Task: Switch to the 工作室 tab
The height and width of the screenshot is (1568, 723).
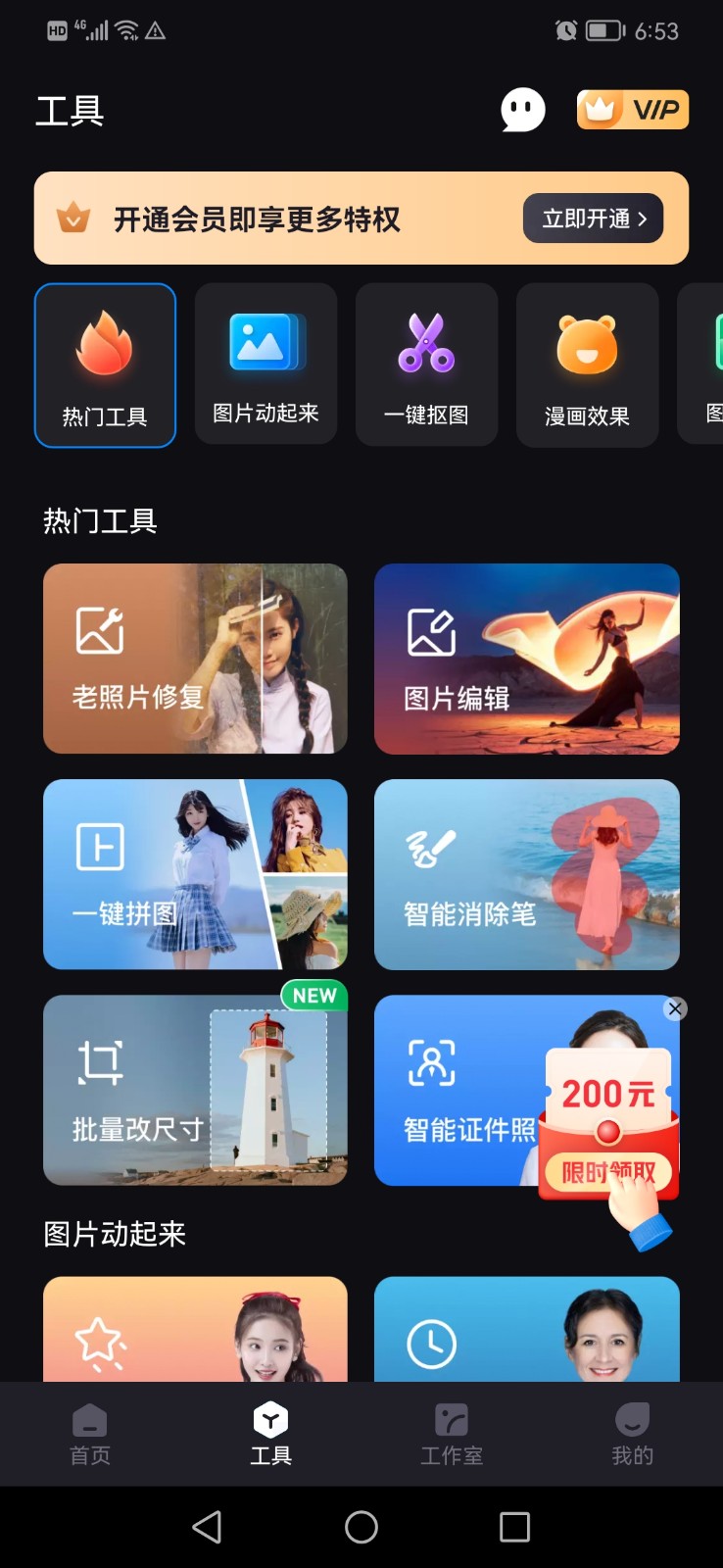Action: pyautogui.click(x=452, y=1433)
